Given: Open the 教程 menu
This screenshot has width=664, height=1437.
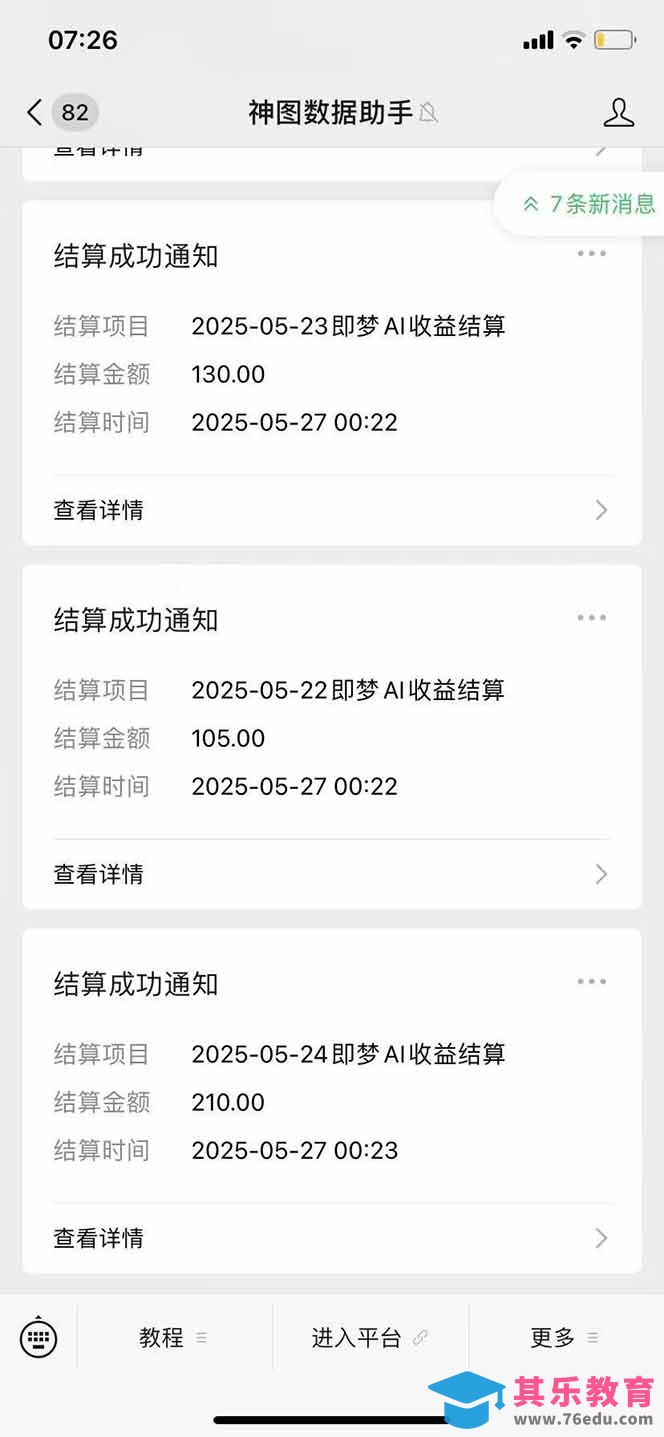Looking at the screenshot, I should (173, 1338).
